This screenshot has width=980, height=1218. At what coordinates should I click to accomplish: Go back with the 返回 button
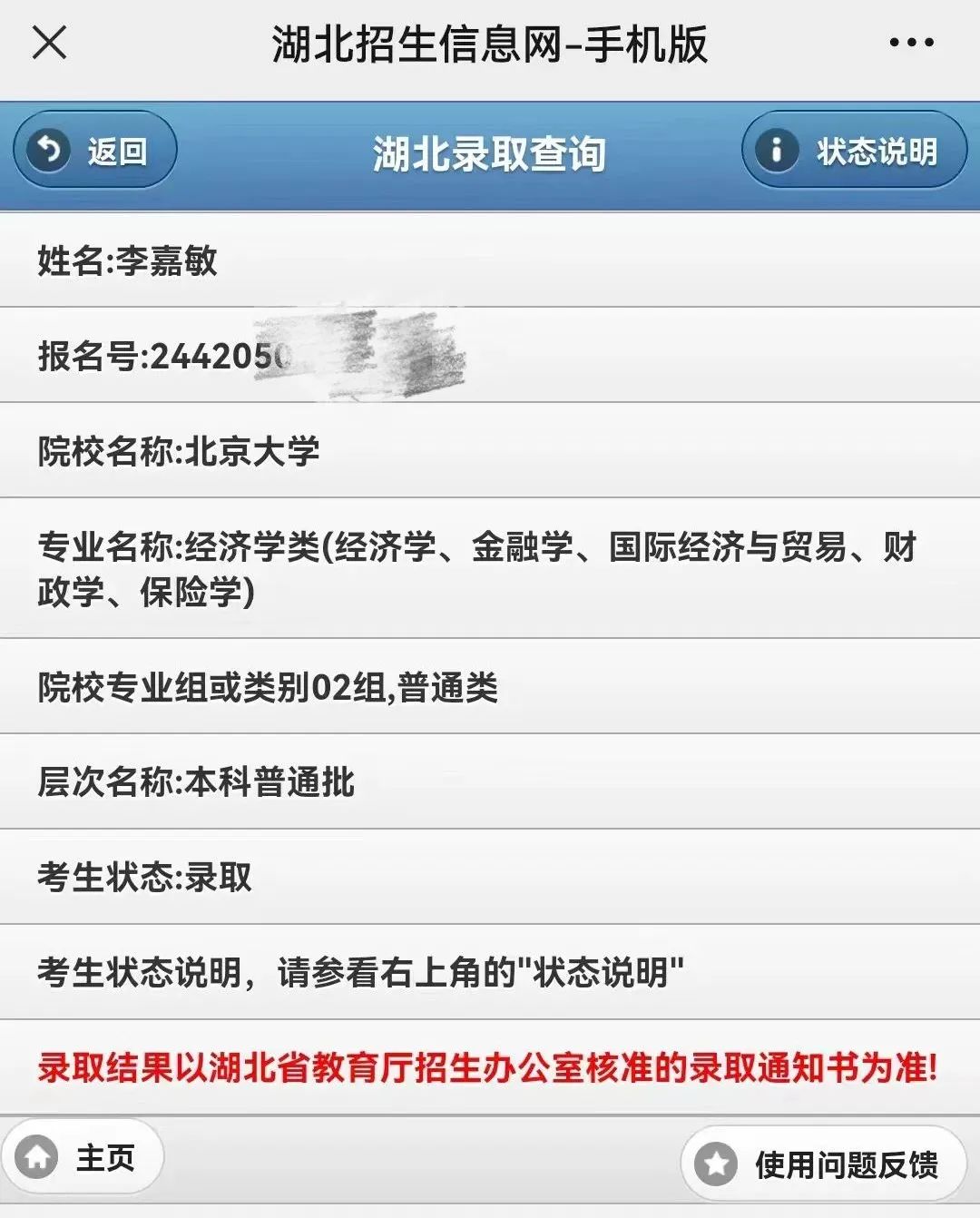[94, 151]
